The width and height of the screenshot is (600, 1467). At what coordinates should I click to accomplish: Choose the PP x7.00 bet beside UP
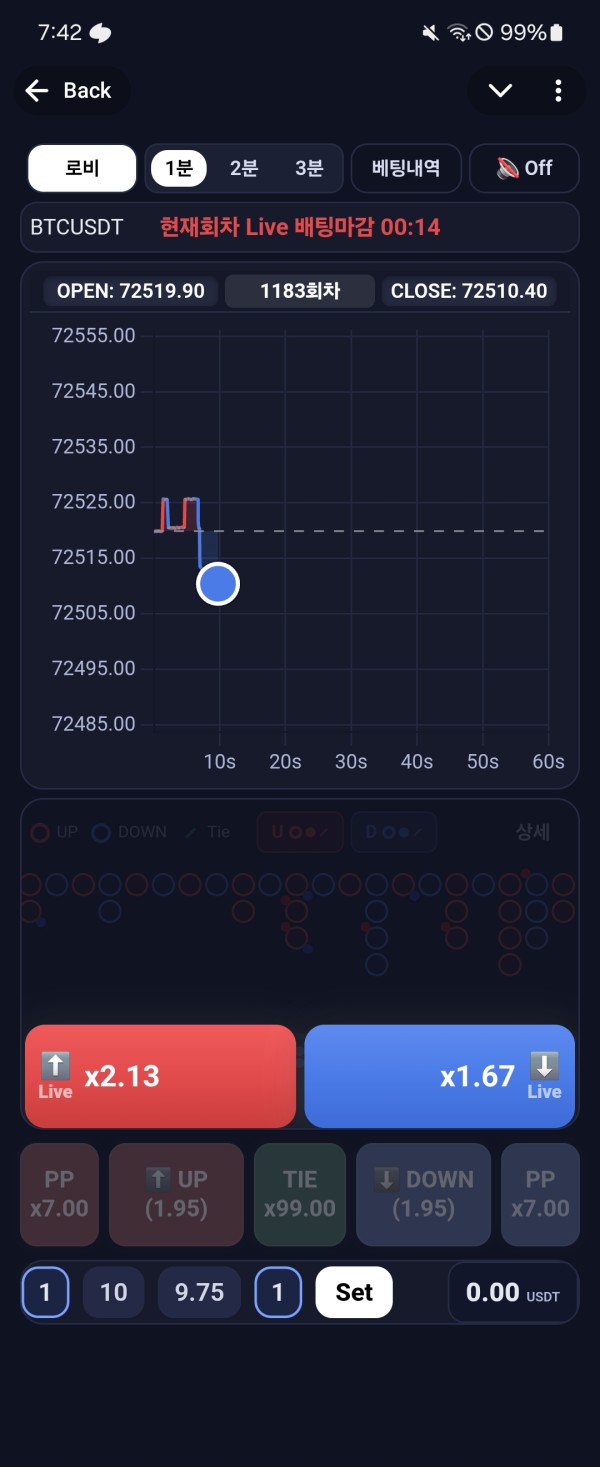59,1194
